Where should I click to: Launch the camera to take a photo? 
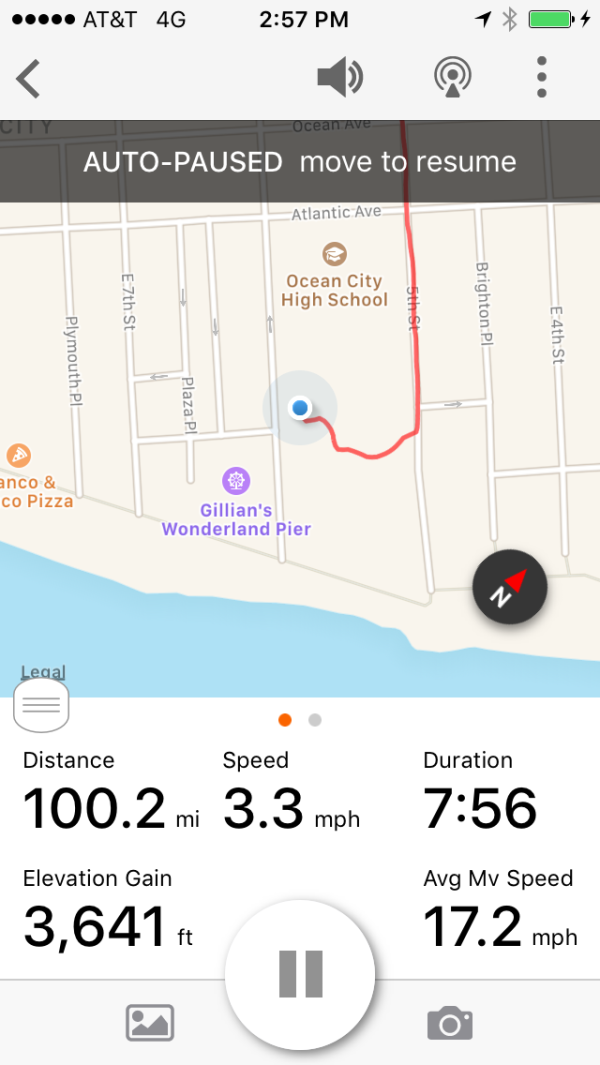point(450,1022)
